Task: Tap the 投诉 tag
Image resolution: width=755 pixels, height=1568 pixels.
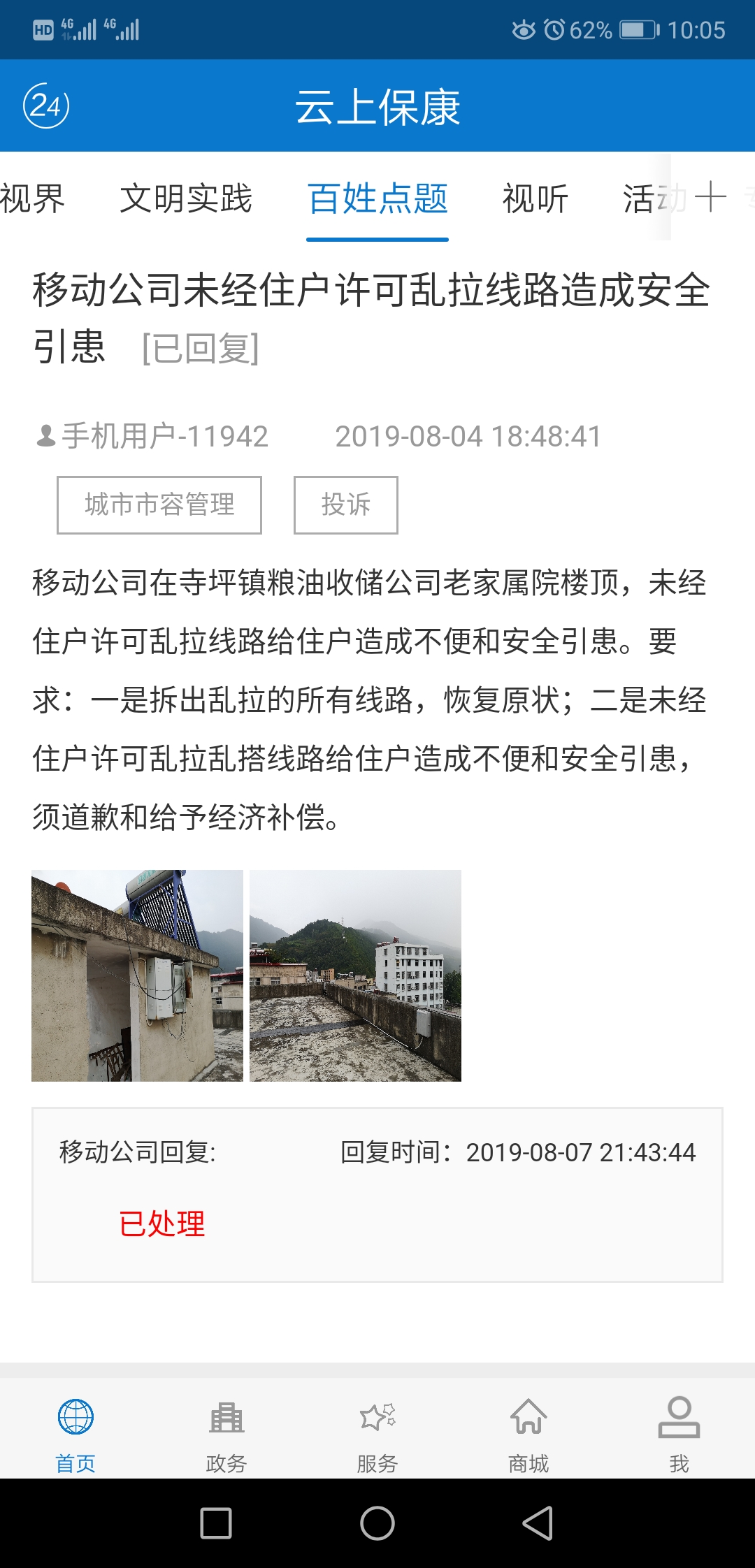Action: pyautogui.click(x=345, y=504)
